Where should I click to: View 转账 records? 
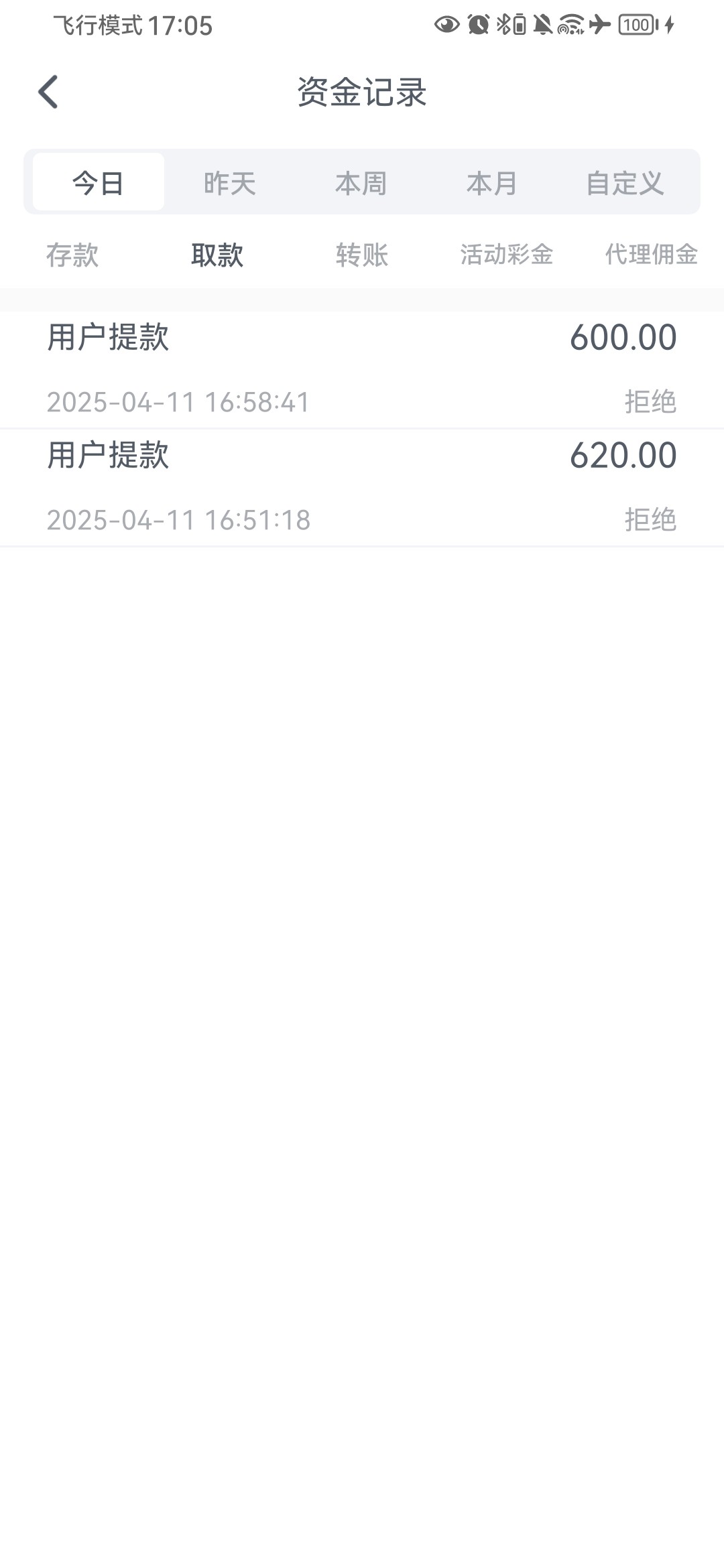(x=362, y=255)
